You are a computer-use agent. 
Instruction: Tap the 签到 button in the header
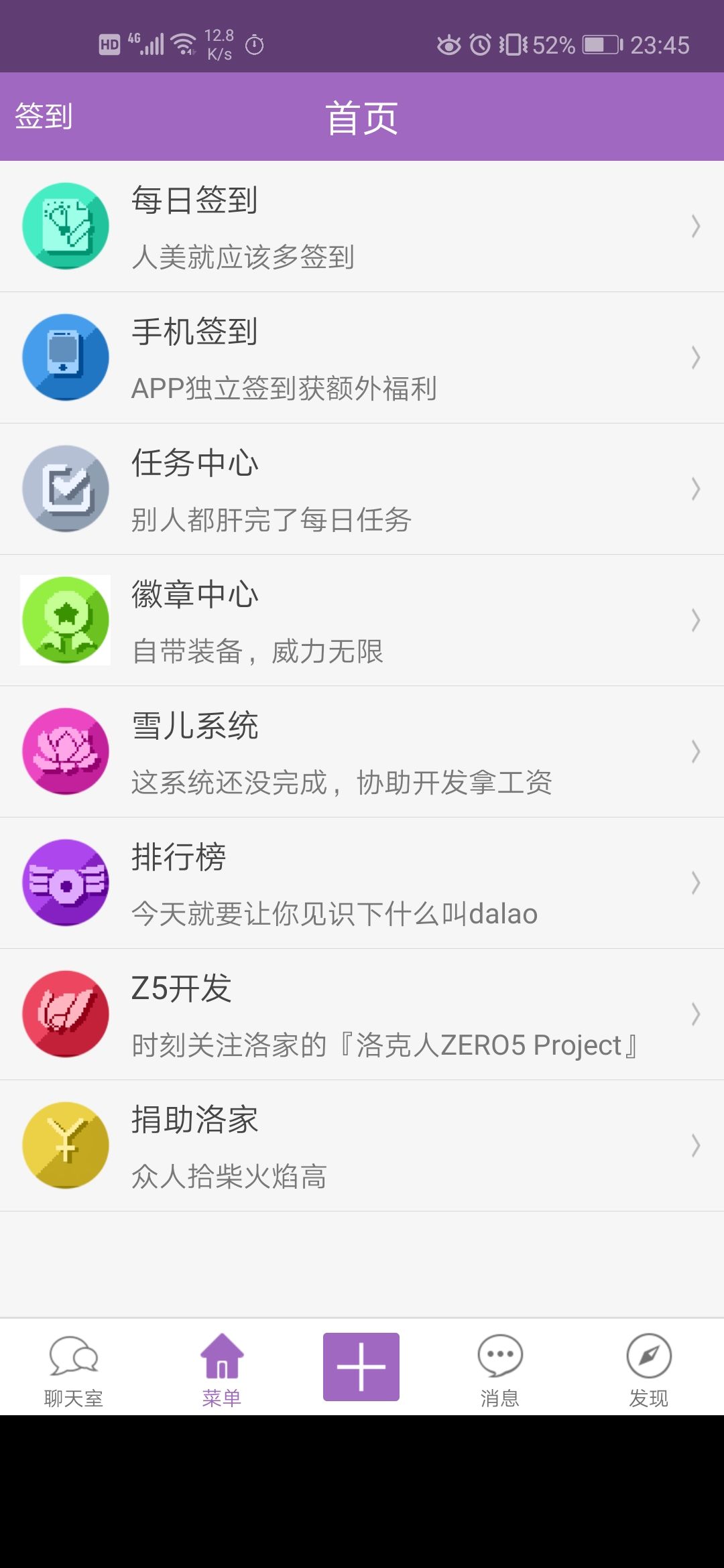(44, 117)
